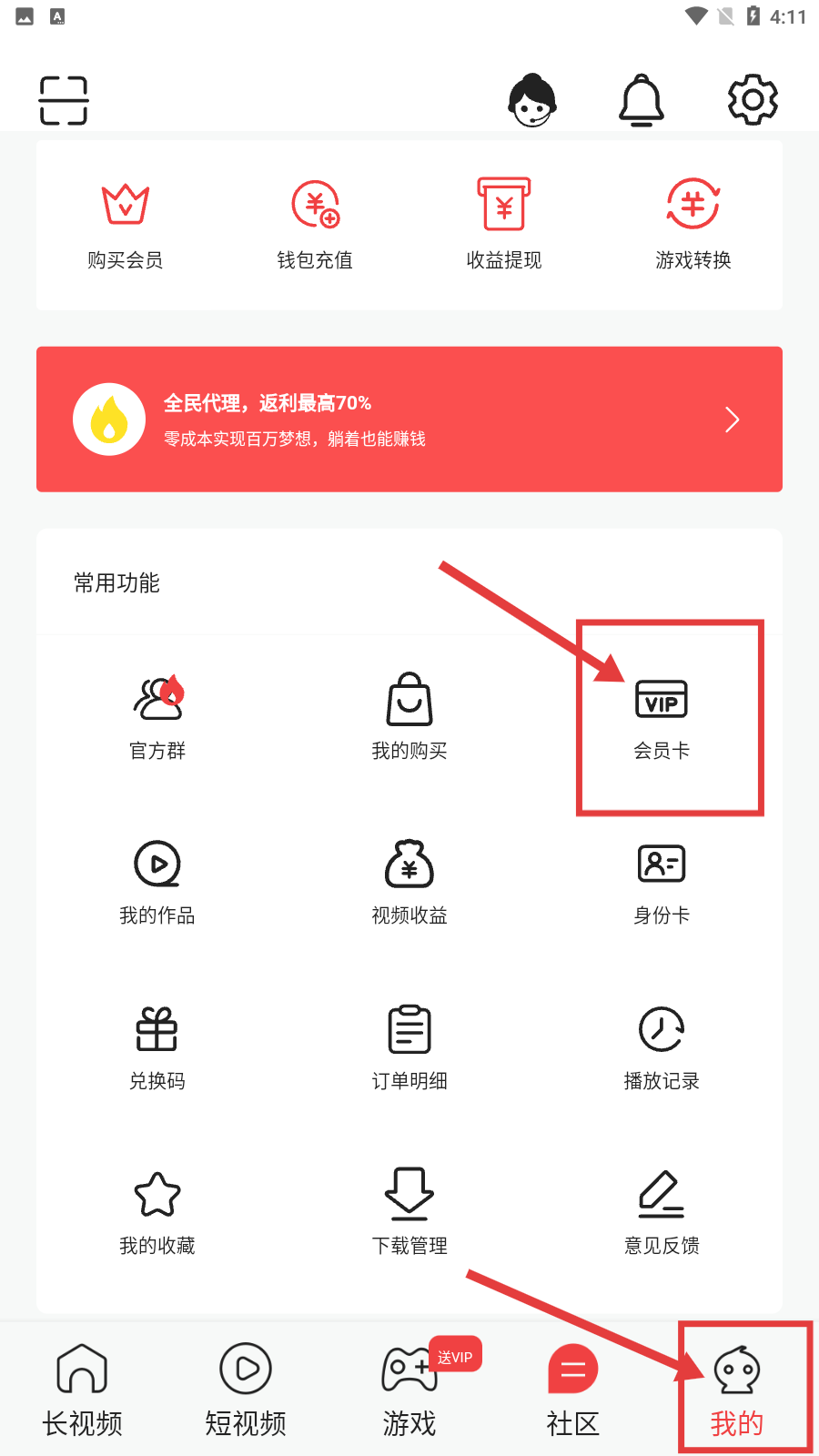Viewport: 819px width, 1456px height.
Task: Switch to the 游戏 tab
Action: 409,1390
